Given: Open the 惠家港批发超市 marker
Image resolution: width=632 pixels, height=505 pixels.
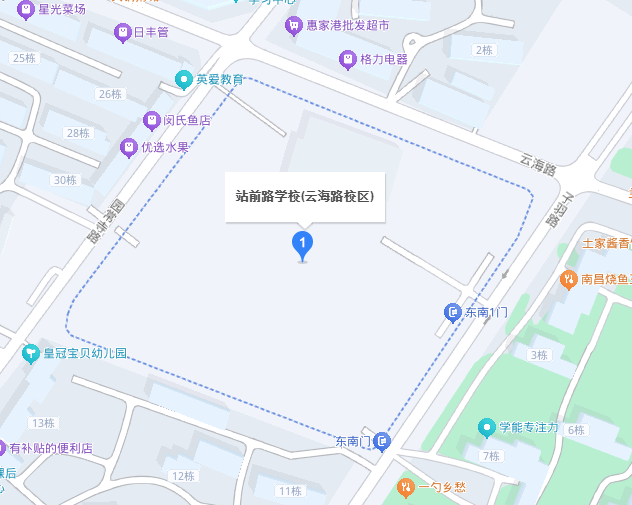Looking at the screenshot, I should pyautogui.click(x=294, y=26).
